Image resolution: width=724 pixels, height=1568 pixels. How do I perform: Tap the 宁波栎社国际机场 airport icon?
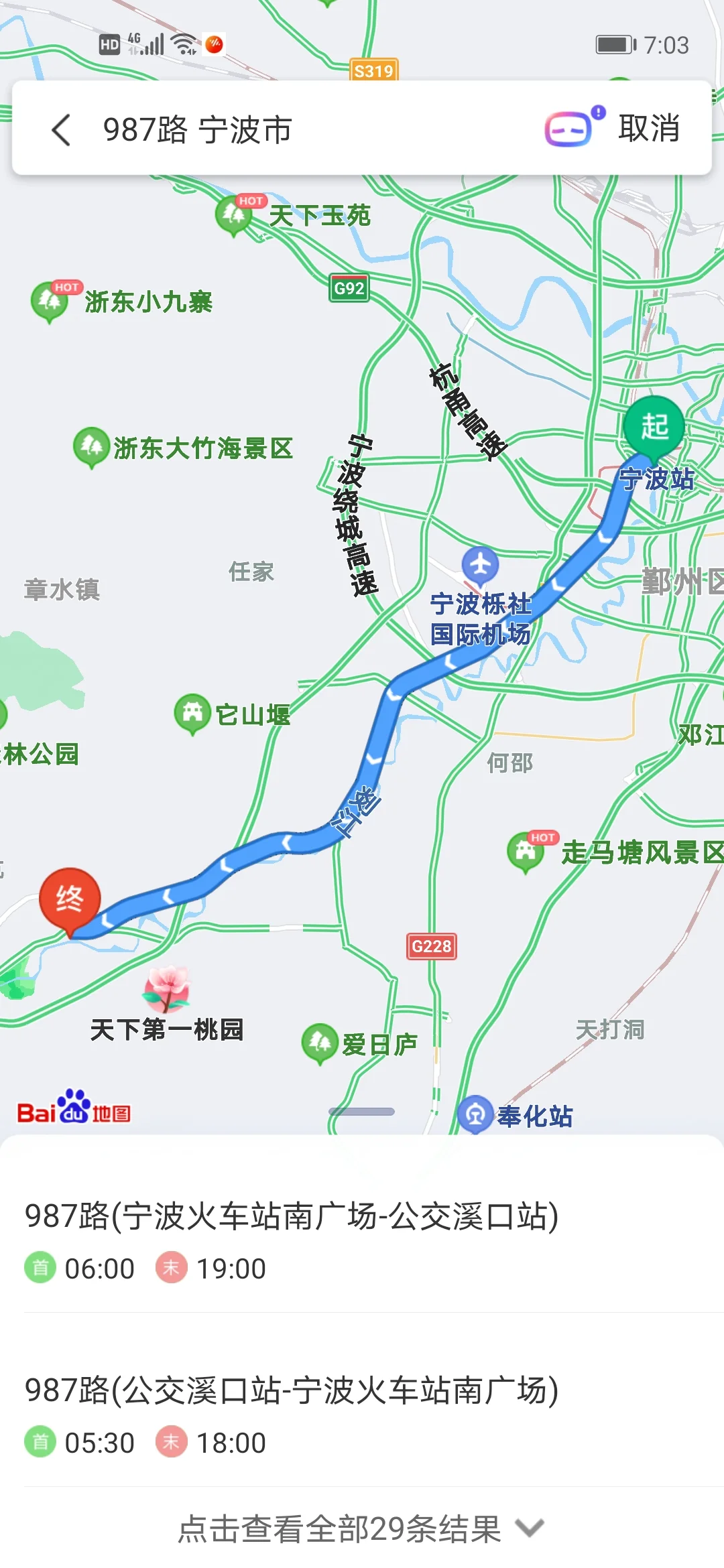coord(479,565)
